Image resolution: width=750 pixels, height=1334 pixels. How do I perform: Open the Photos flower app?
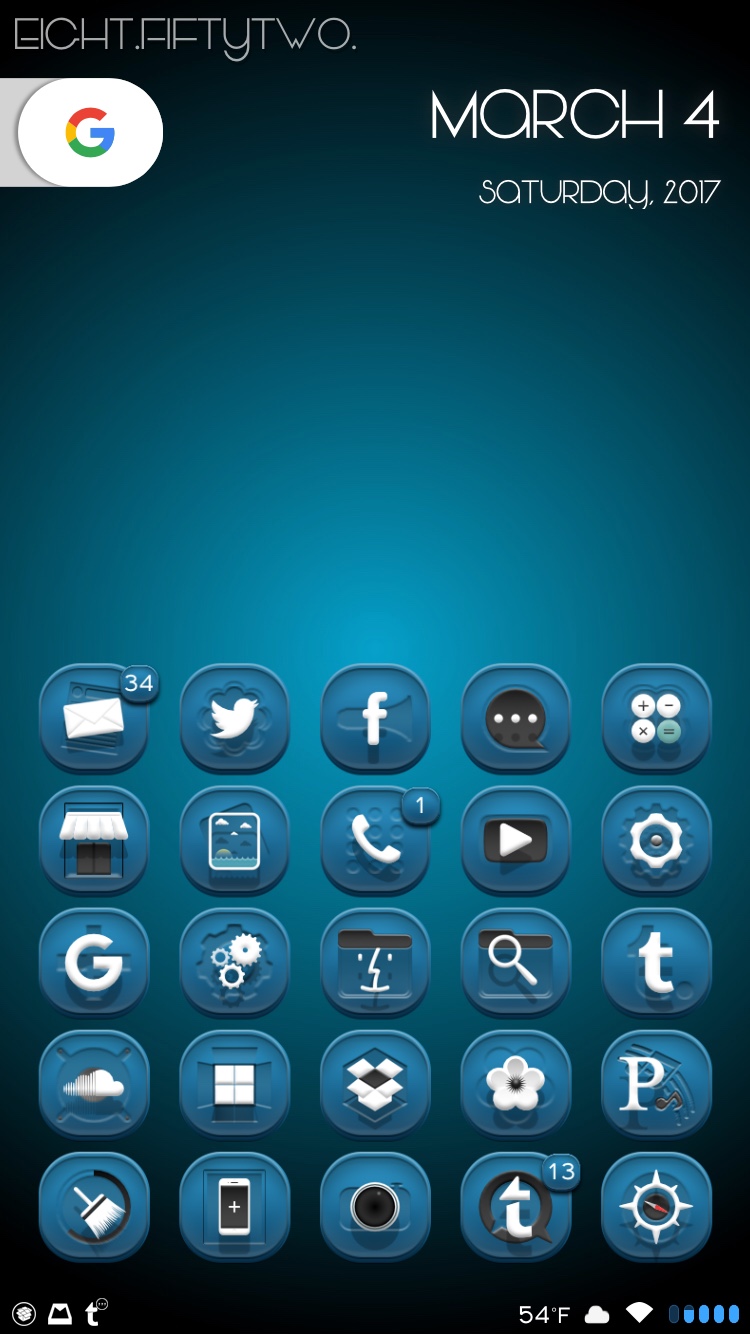[515, 1084]
